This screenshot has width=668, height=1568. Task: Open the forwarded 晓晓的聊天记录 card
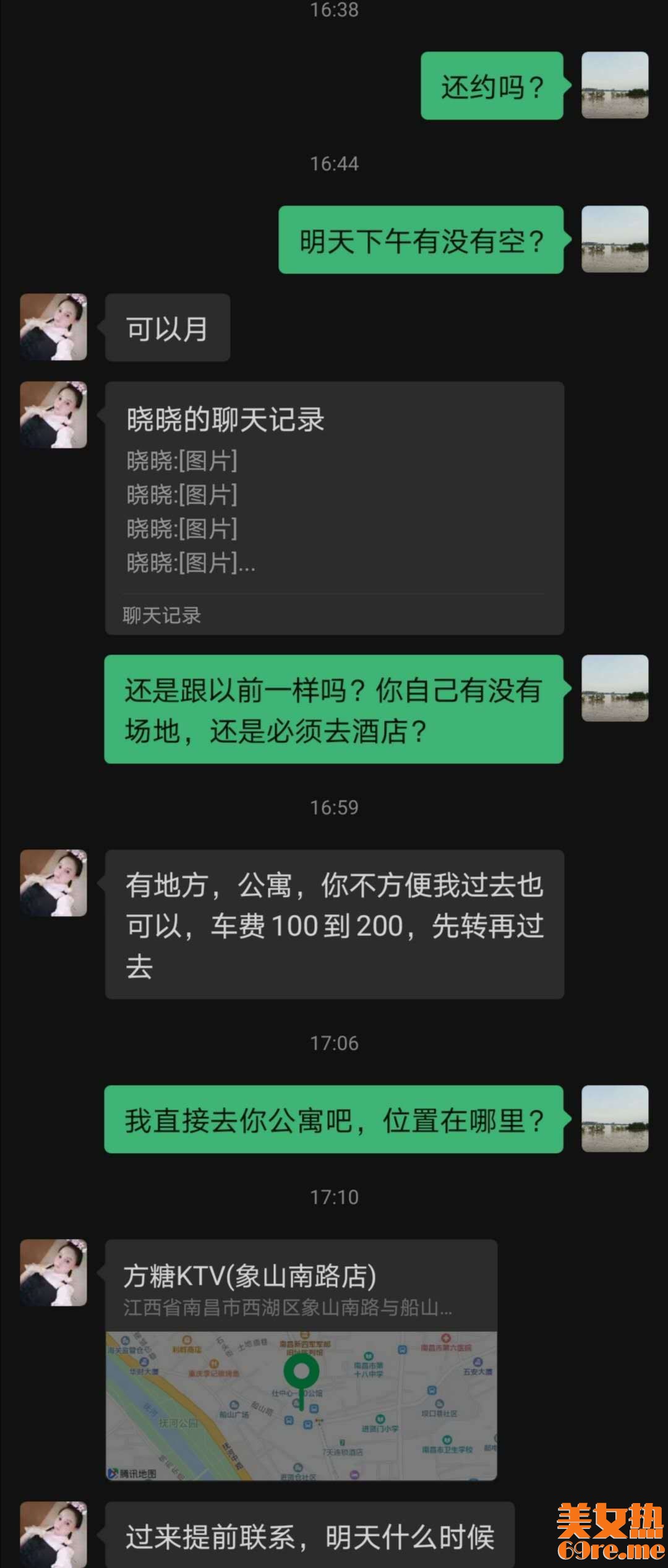click(x=334, y=507)
